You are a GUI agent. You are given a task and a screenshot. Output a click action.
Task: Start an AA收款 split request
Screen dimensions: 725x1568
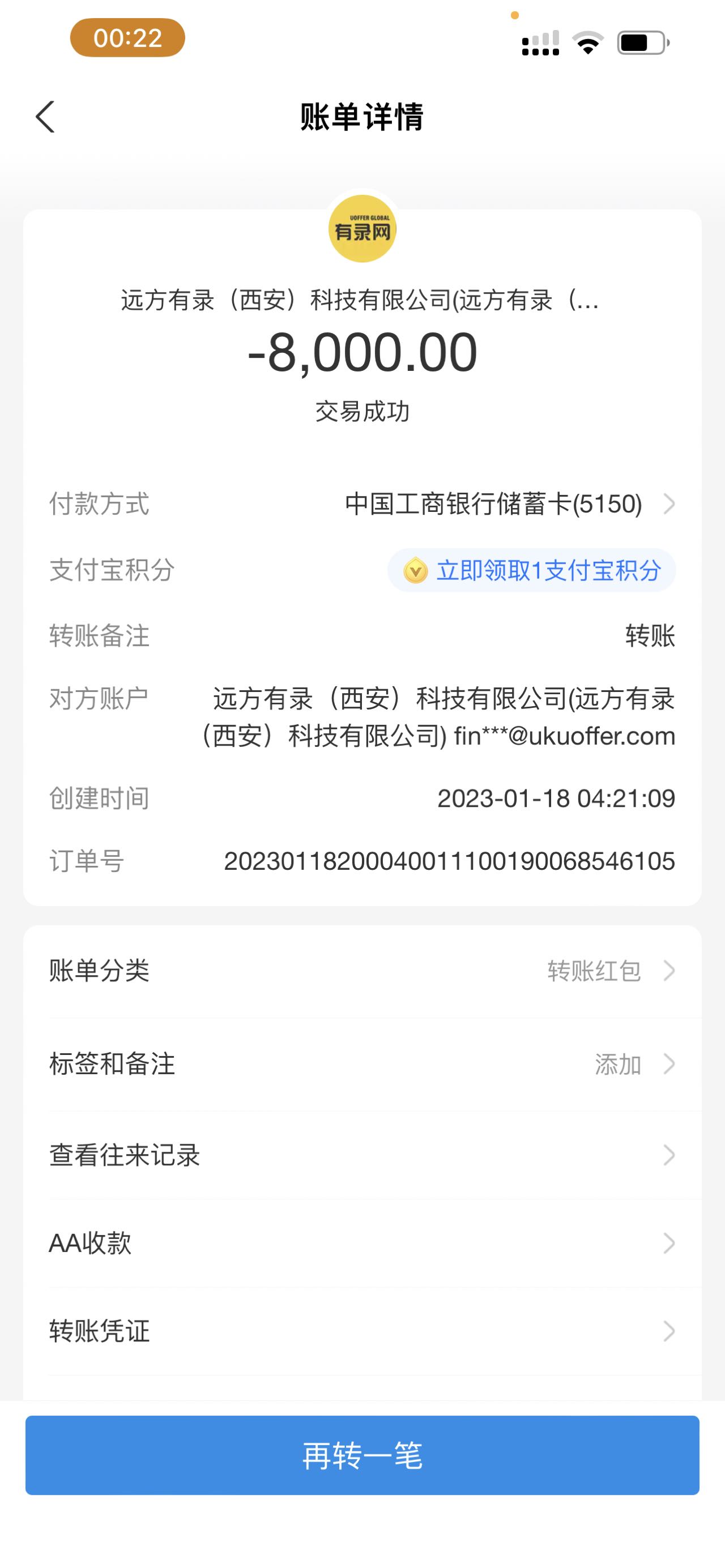point(362,1243)
